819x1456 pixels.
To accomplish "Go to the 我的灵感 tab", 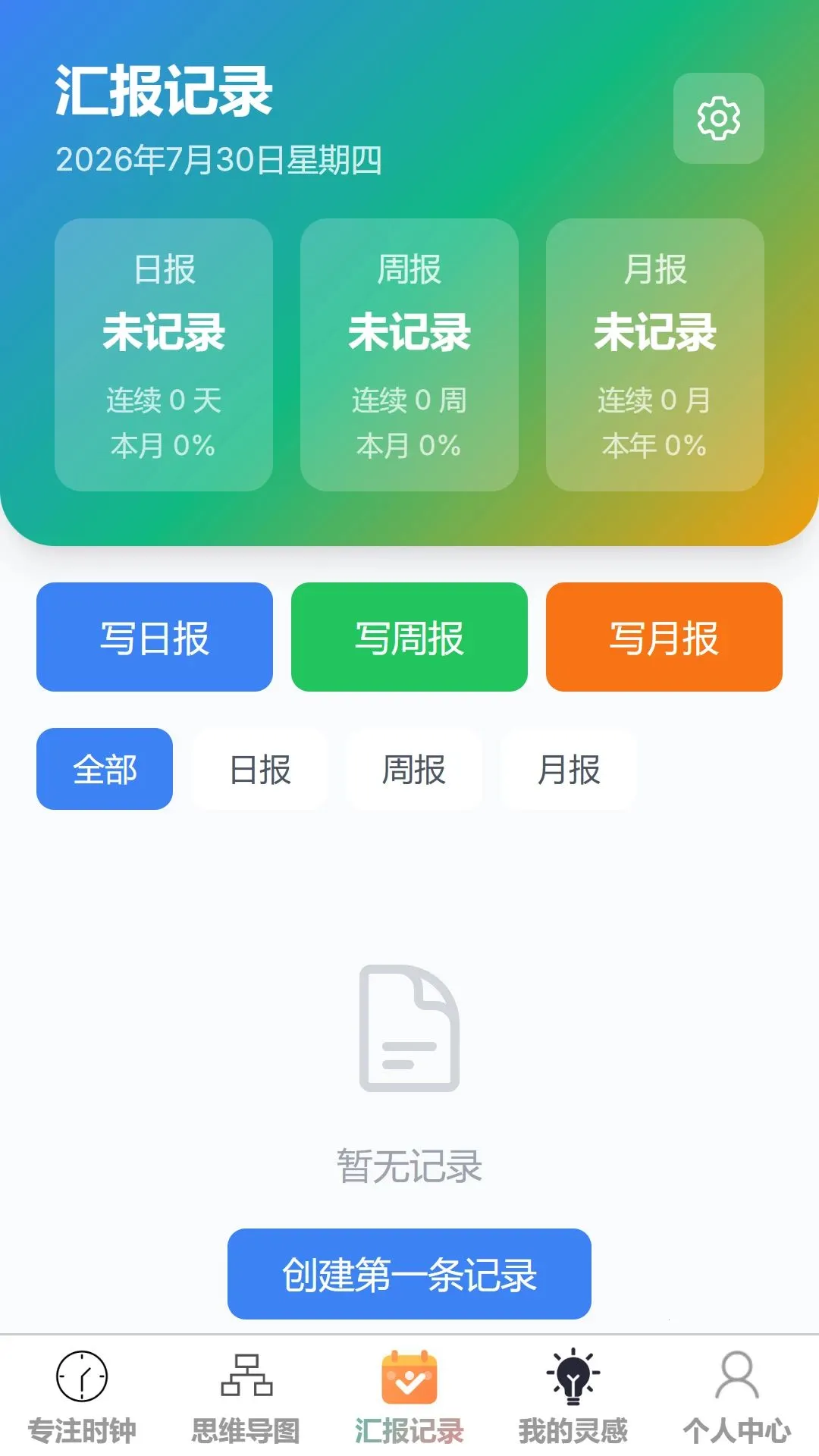I will pos(573,1397).
